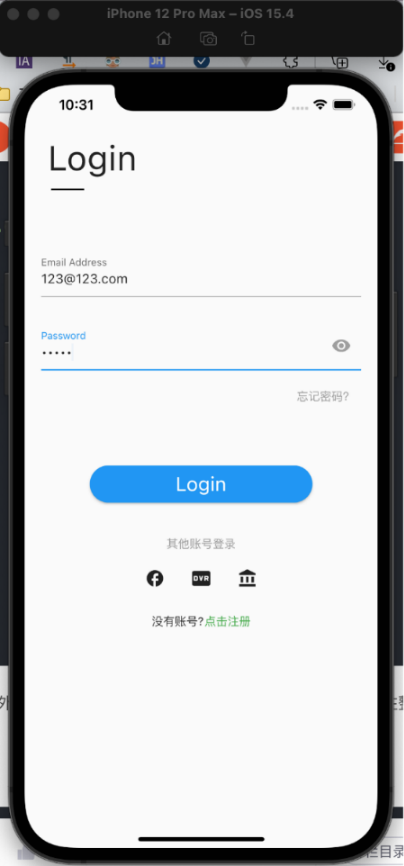Screen dimensions: 404x866
Task: Tap the DVR login icon
Action: coord(201,578)
